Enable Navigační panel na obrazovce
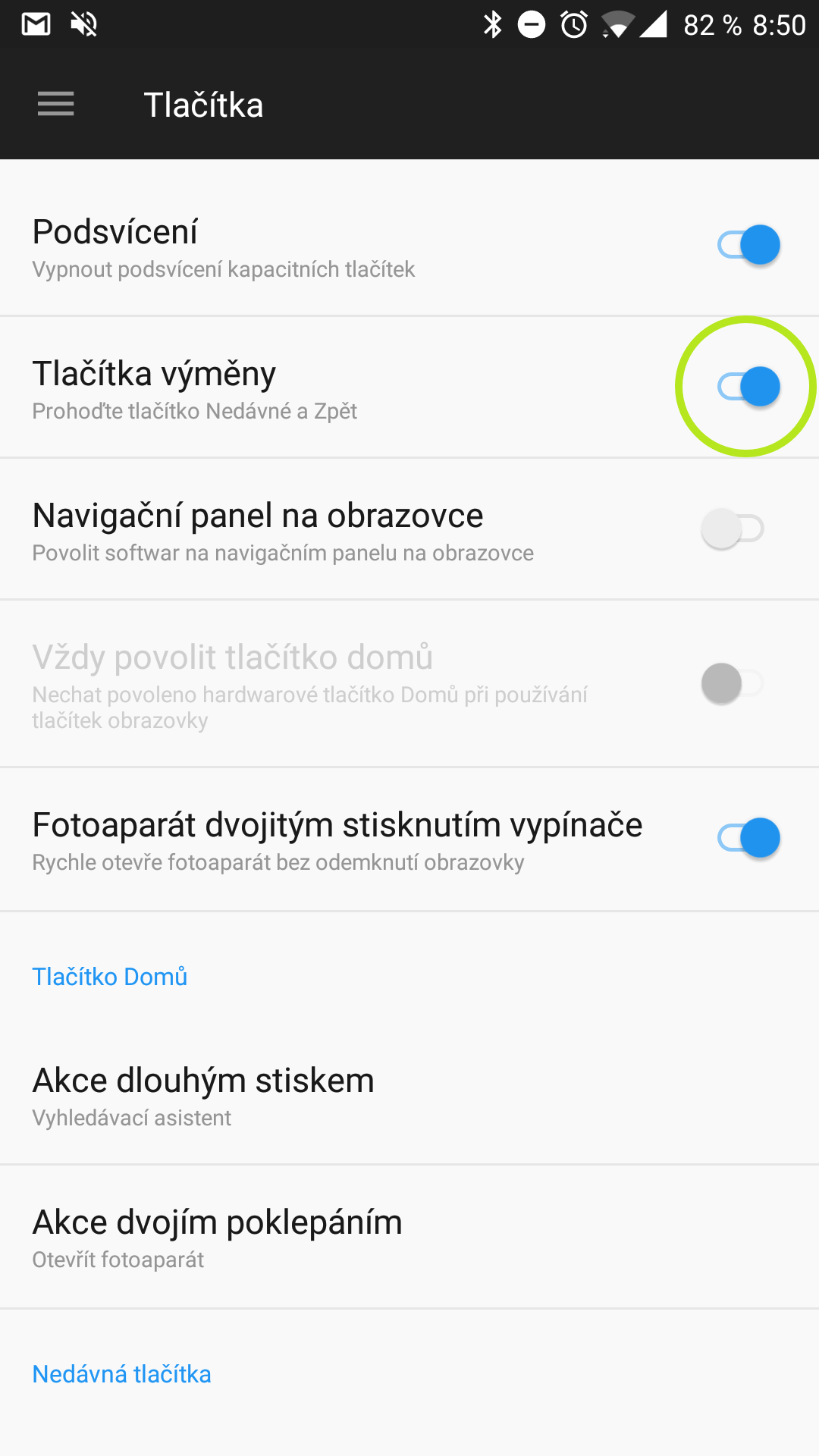This screenshot has width=819, height=1456. click(x=733, y=529)
